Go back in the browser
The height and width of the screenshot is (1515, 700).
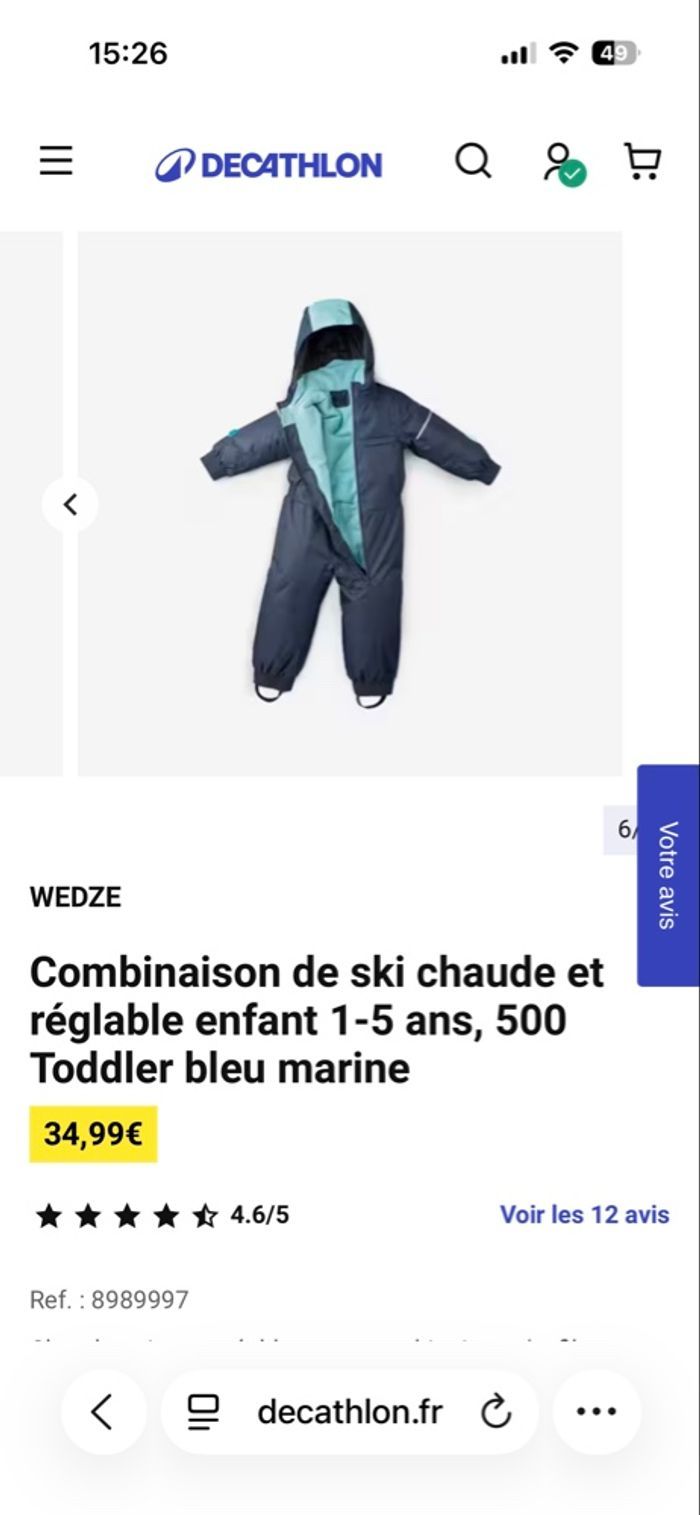click(x=102, y=1412)
